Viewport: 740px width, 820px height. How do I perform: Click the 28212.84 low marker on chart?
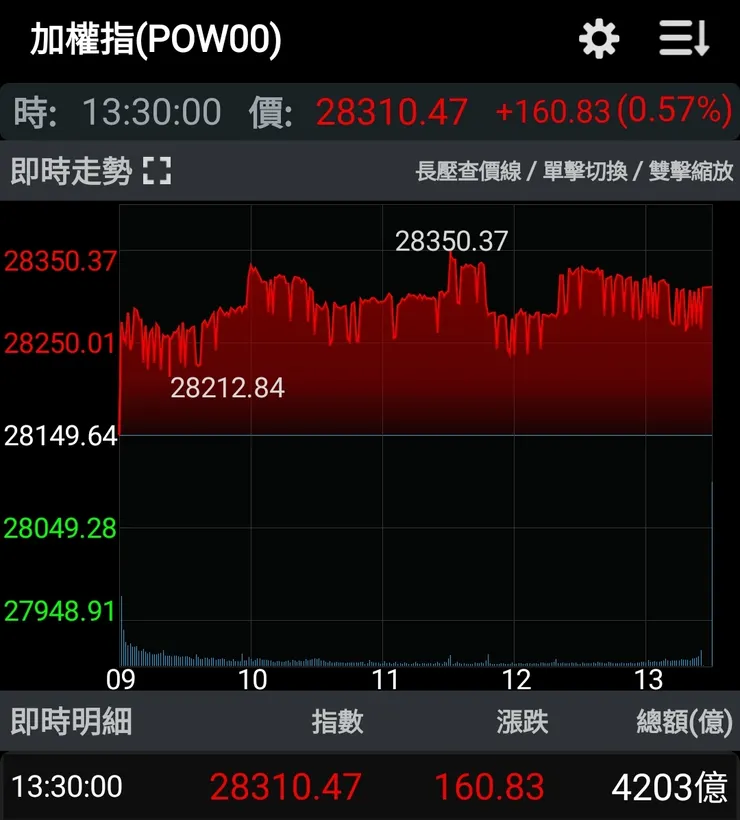pos(227,387)
